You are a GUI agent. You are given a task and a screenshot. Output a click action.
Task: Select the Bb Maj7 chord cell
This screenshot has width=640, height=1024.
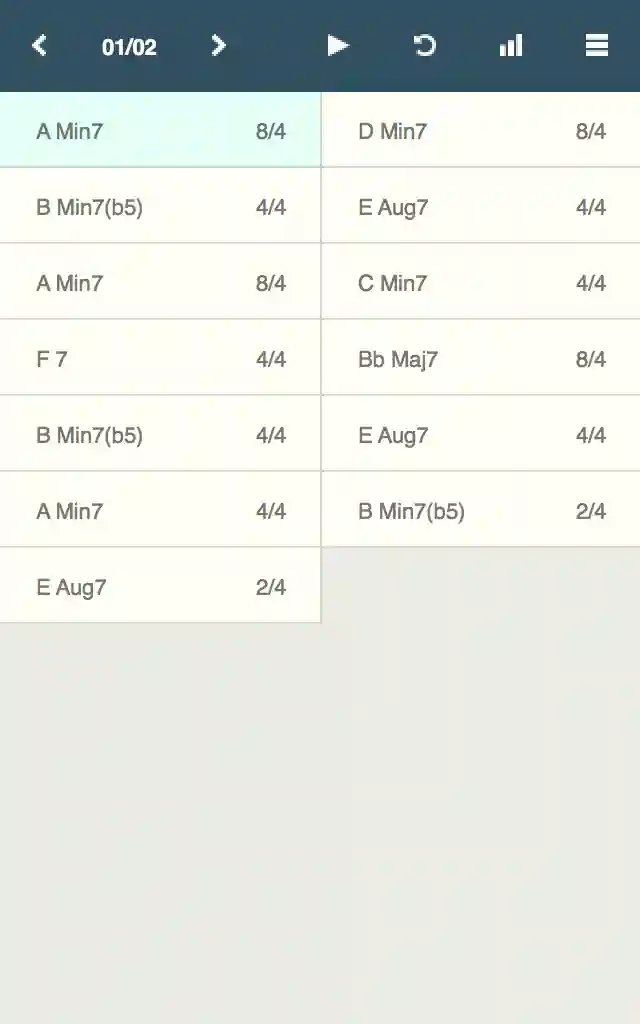tap(481, 359)
